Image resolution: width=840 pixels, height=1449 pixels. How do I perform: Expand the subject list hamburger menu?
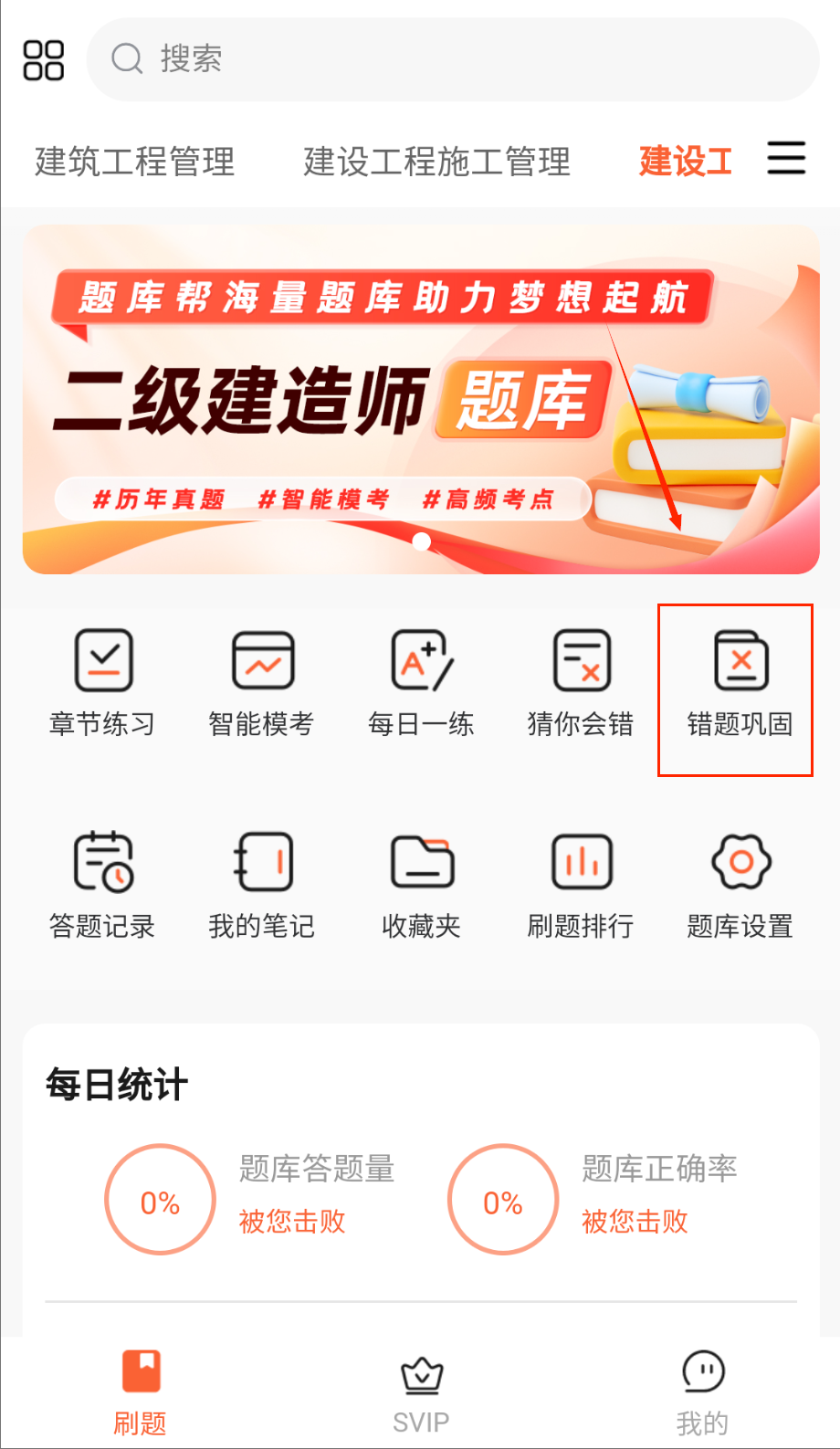(x=785, y=158)
